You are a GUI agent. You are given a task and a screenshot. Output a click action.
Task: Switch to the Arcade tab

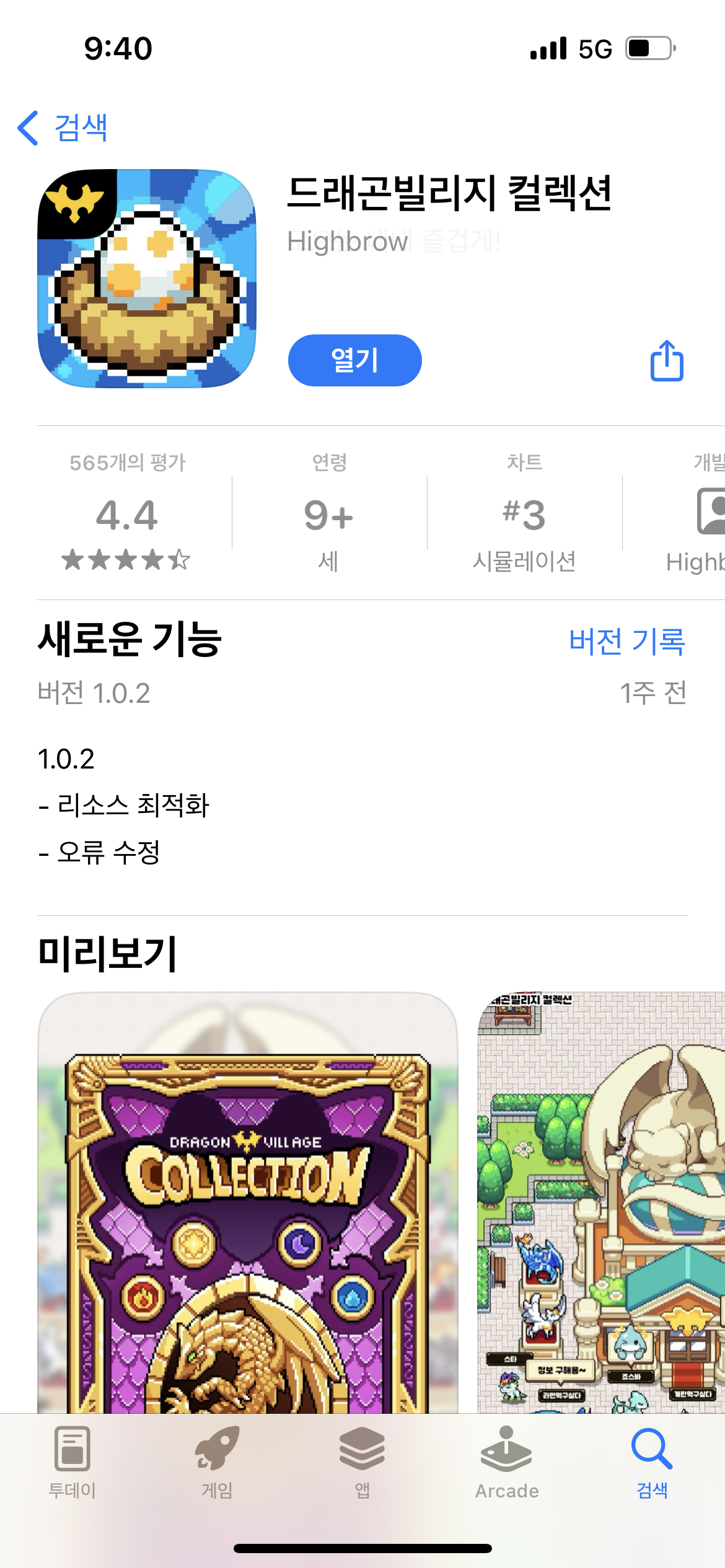(x=507, y=1463)
